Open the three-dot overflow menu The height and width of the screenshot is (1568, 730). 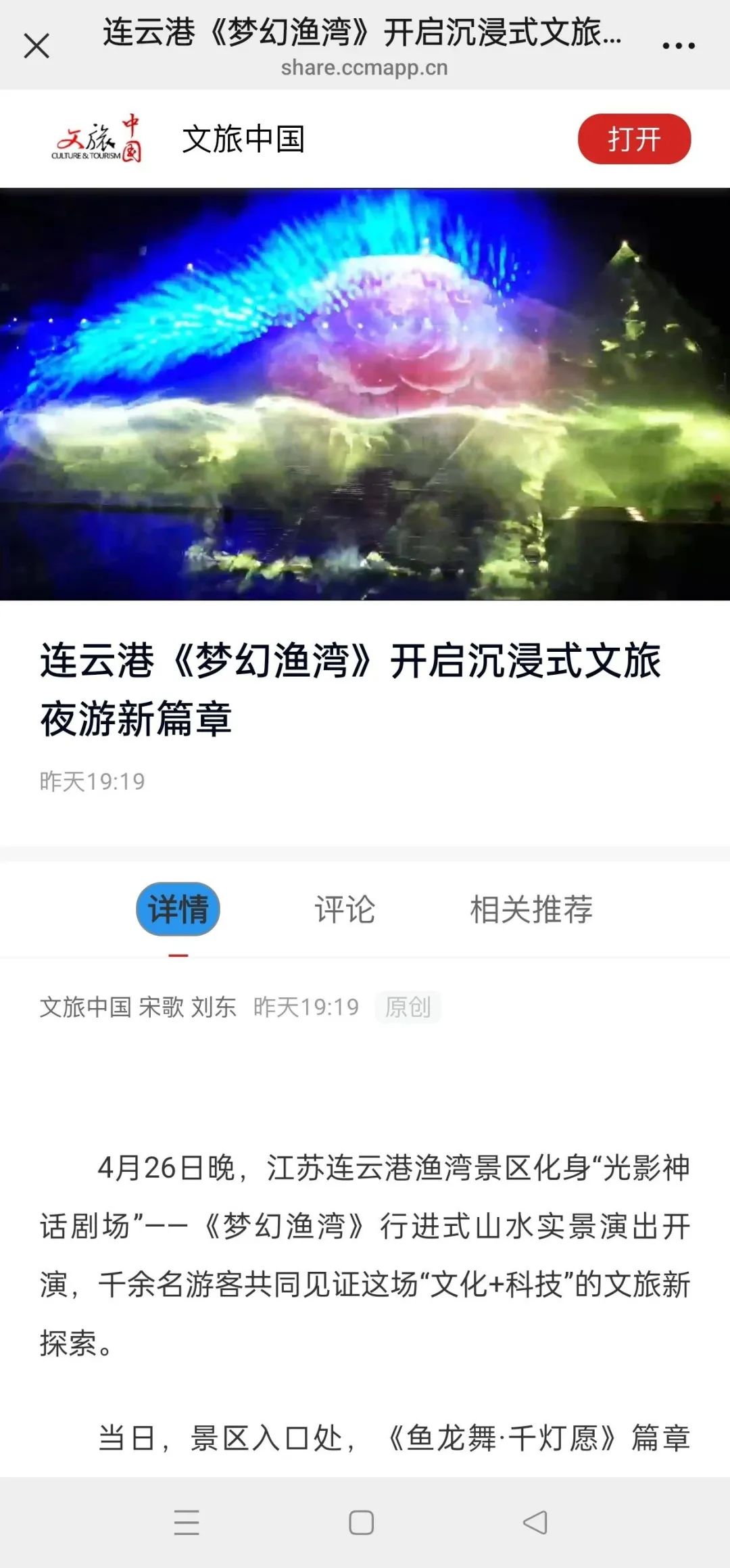coord(678,46)
